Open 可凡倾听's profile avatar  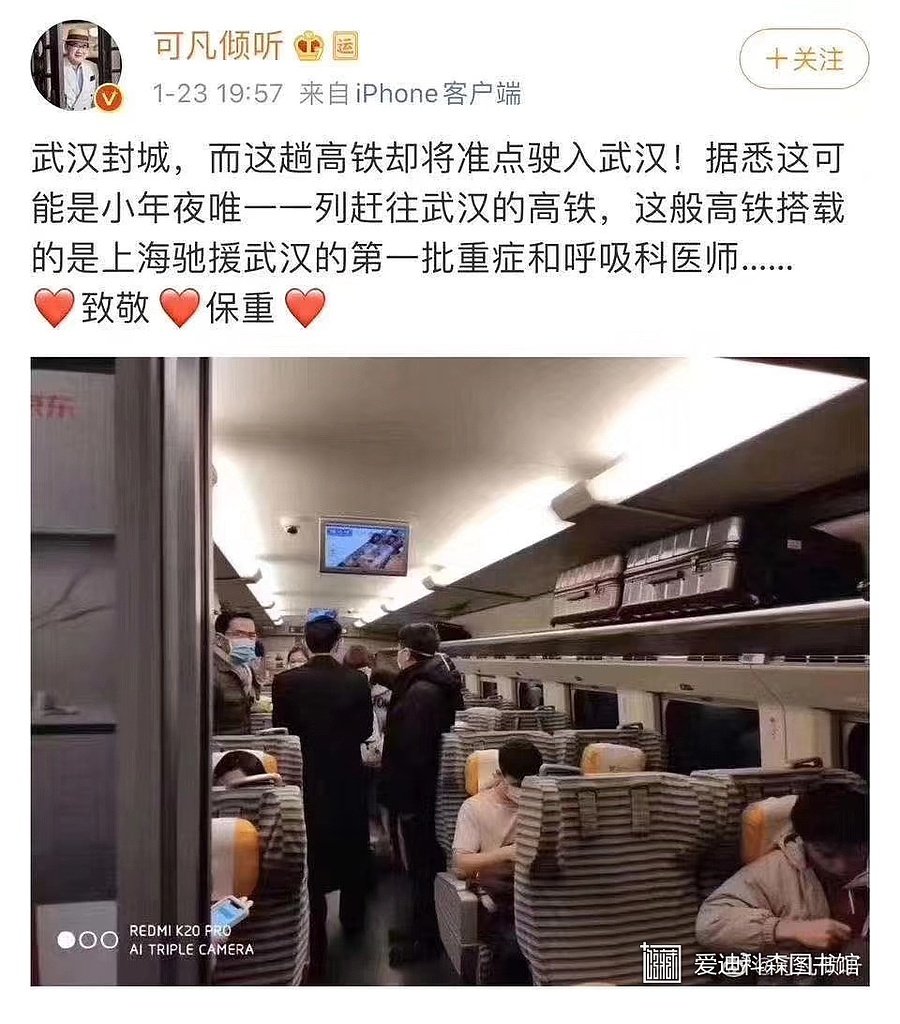pyautogui.click(x=76, y=65)
